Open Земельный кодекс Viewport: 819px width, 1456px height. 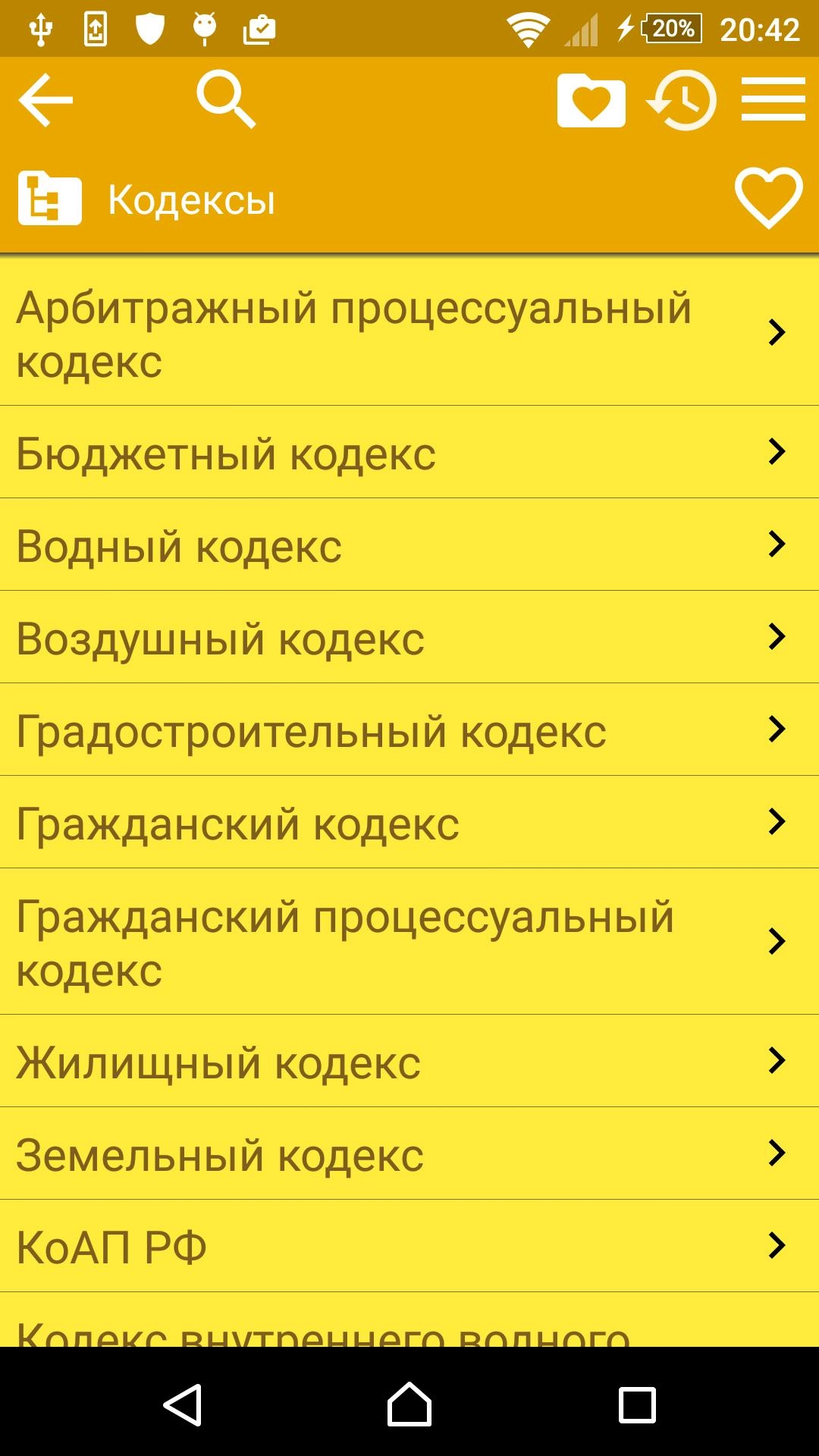(x=409, y=1153)
